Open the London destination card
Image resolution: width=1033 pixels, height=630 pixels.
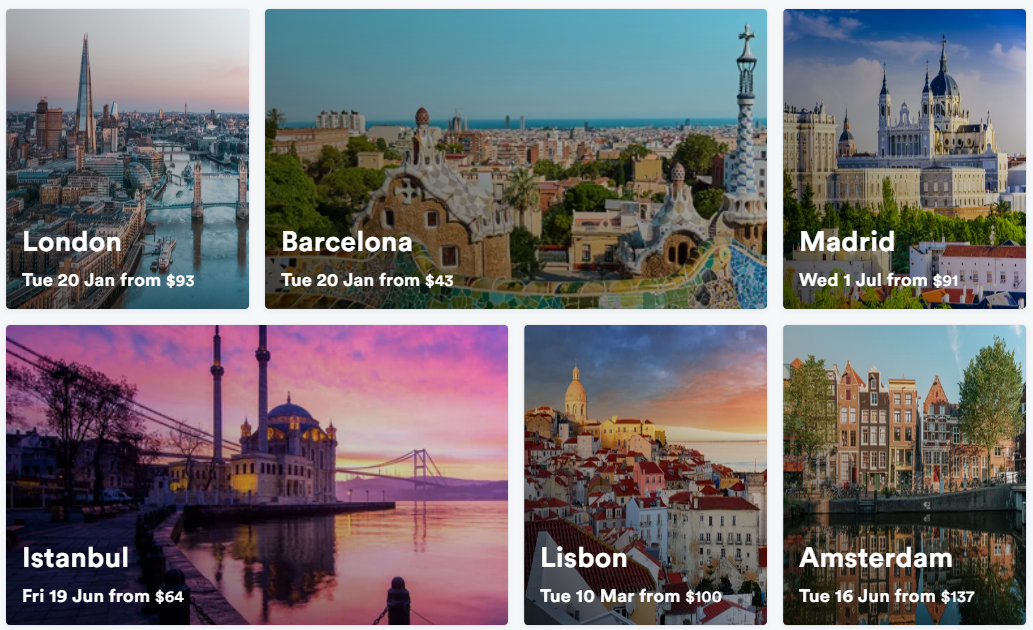pyautogui.click(x=127, y=160)
